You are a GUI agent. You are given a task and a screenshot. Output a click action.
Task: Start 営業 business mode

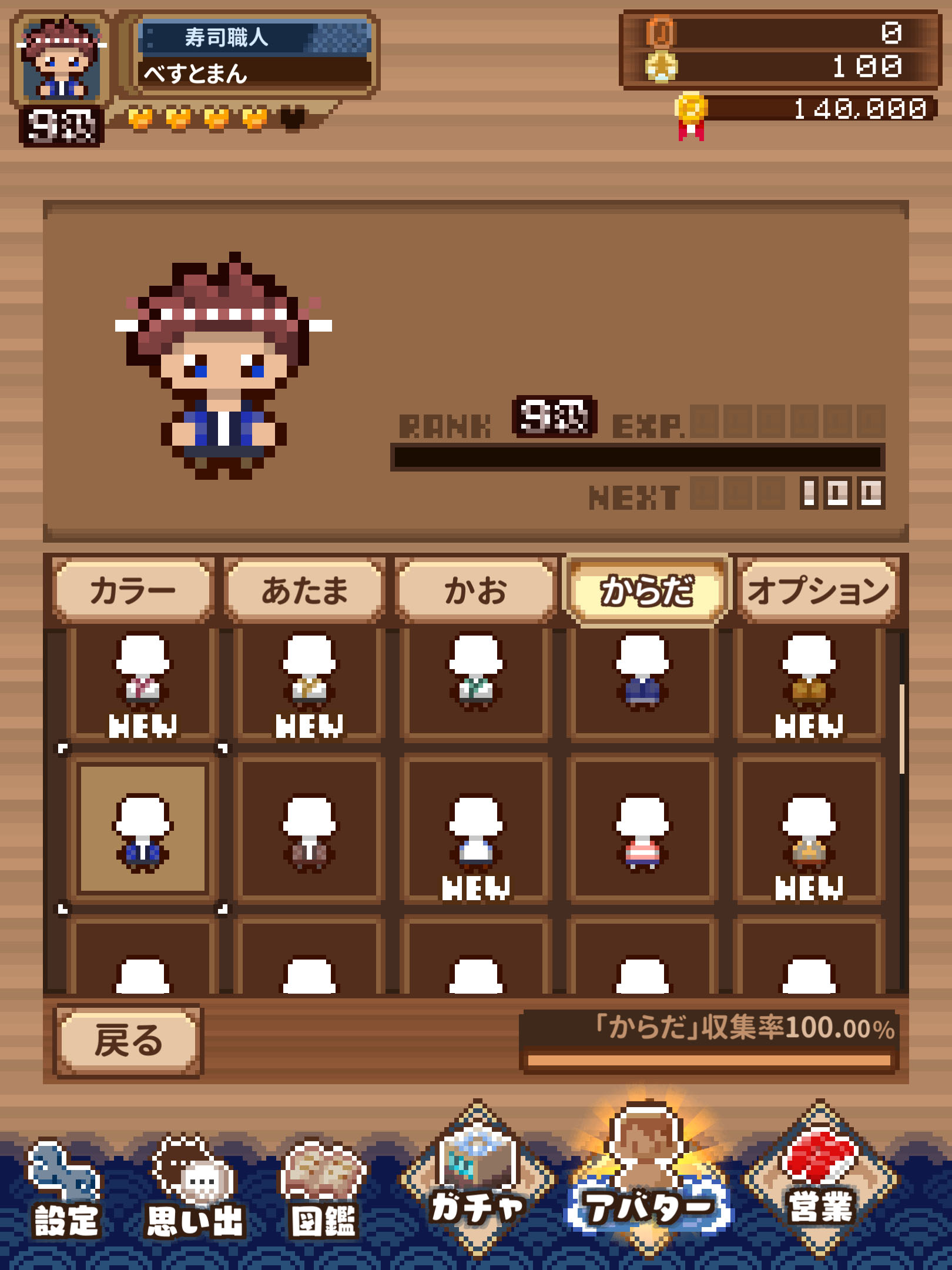click(x=820, y=1182)
